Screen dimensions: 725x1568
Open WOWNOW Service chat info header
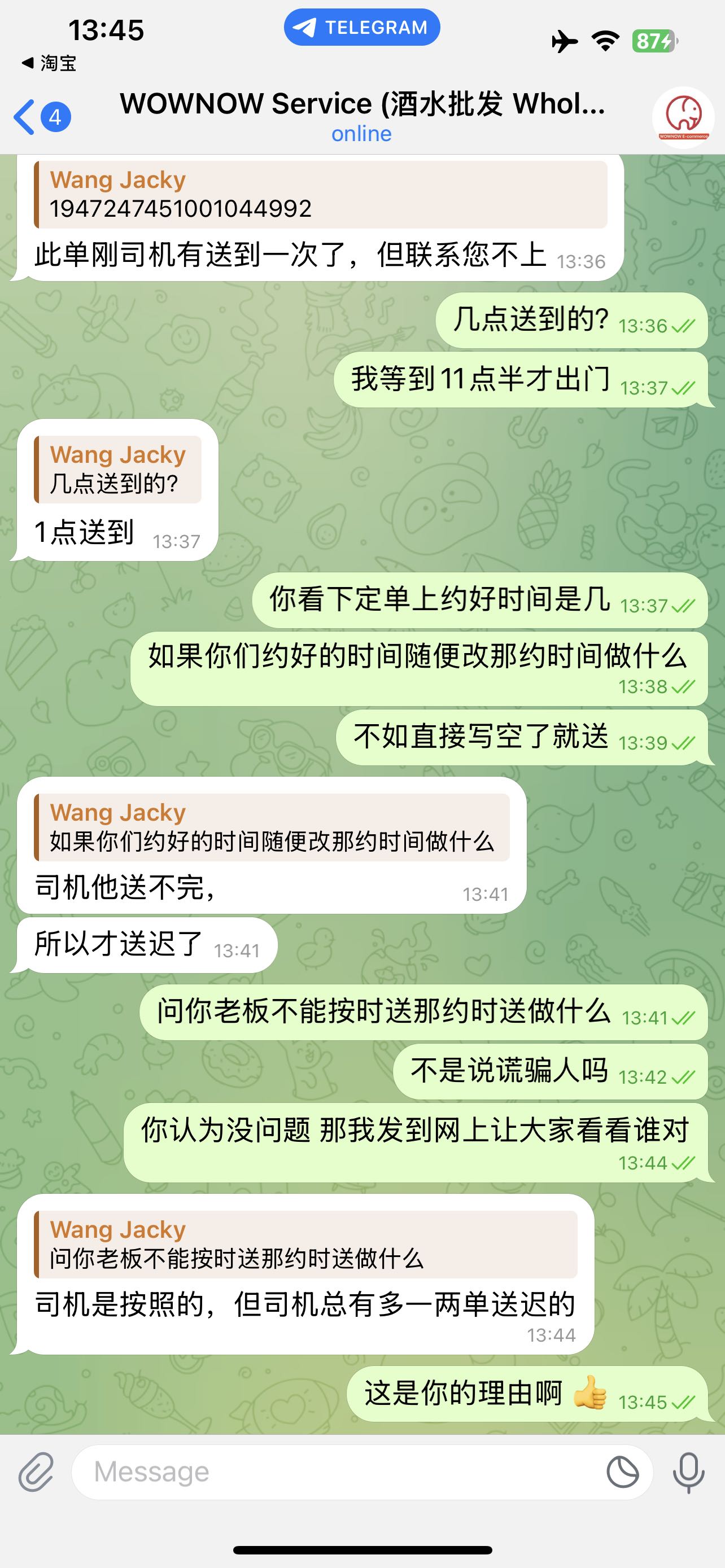(x=362, y=116)
